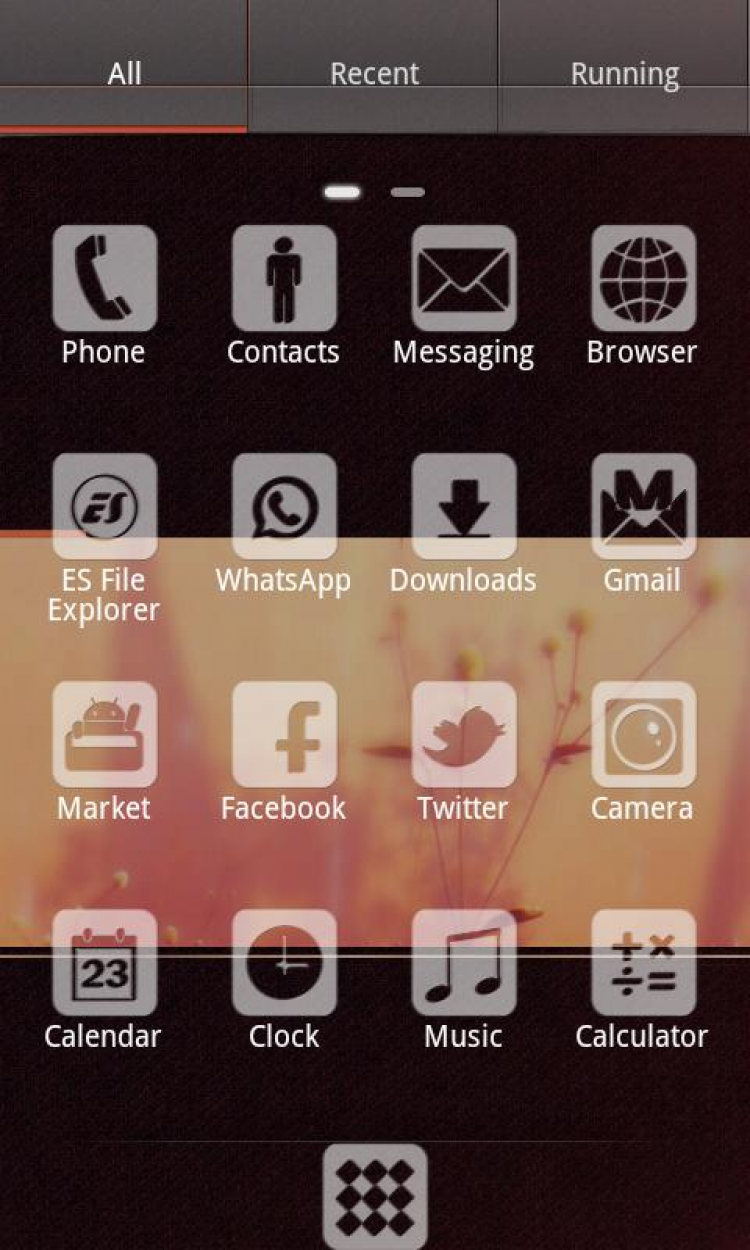The image size is (750, 1250).
Task: Select the All apps tab
Action: [x=124, y=73]
